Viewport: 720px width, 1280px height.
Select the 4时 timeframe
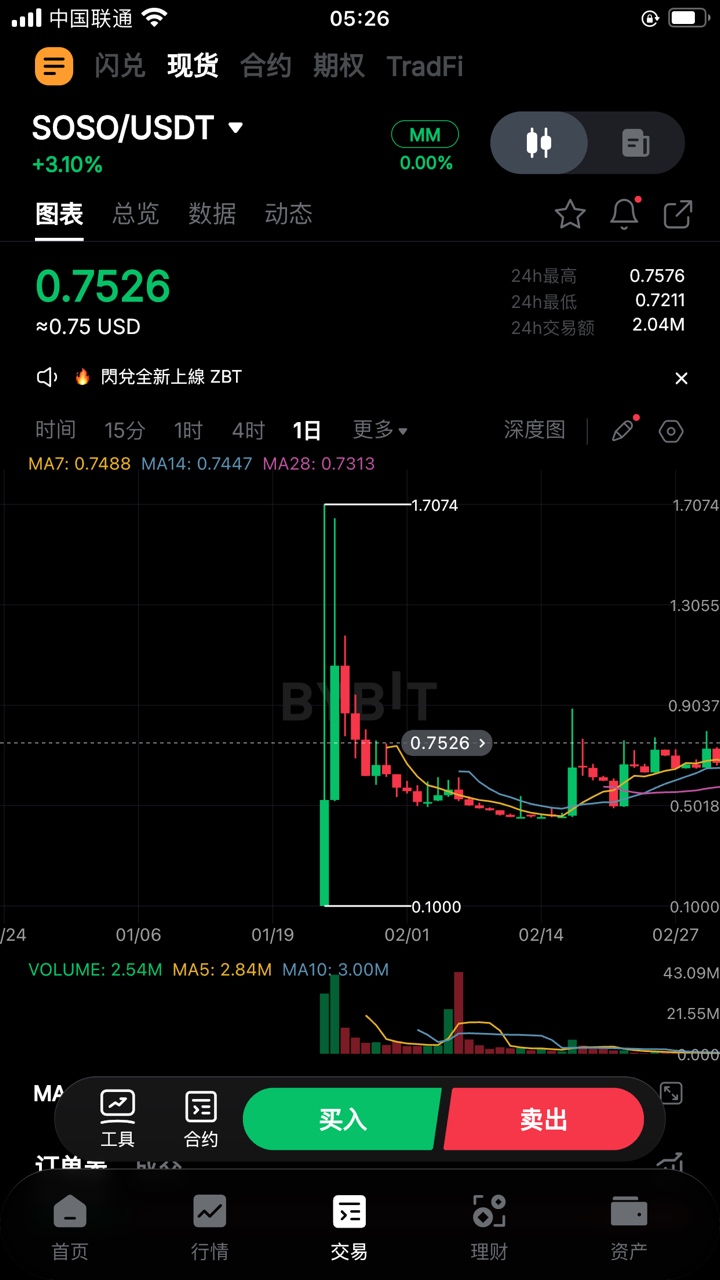click(248, 430)
